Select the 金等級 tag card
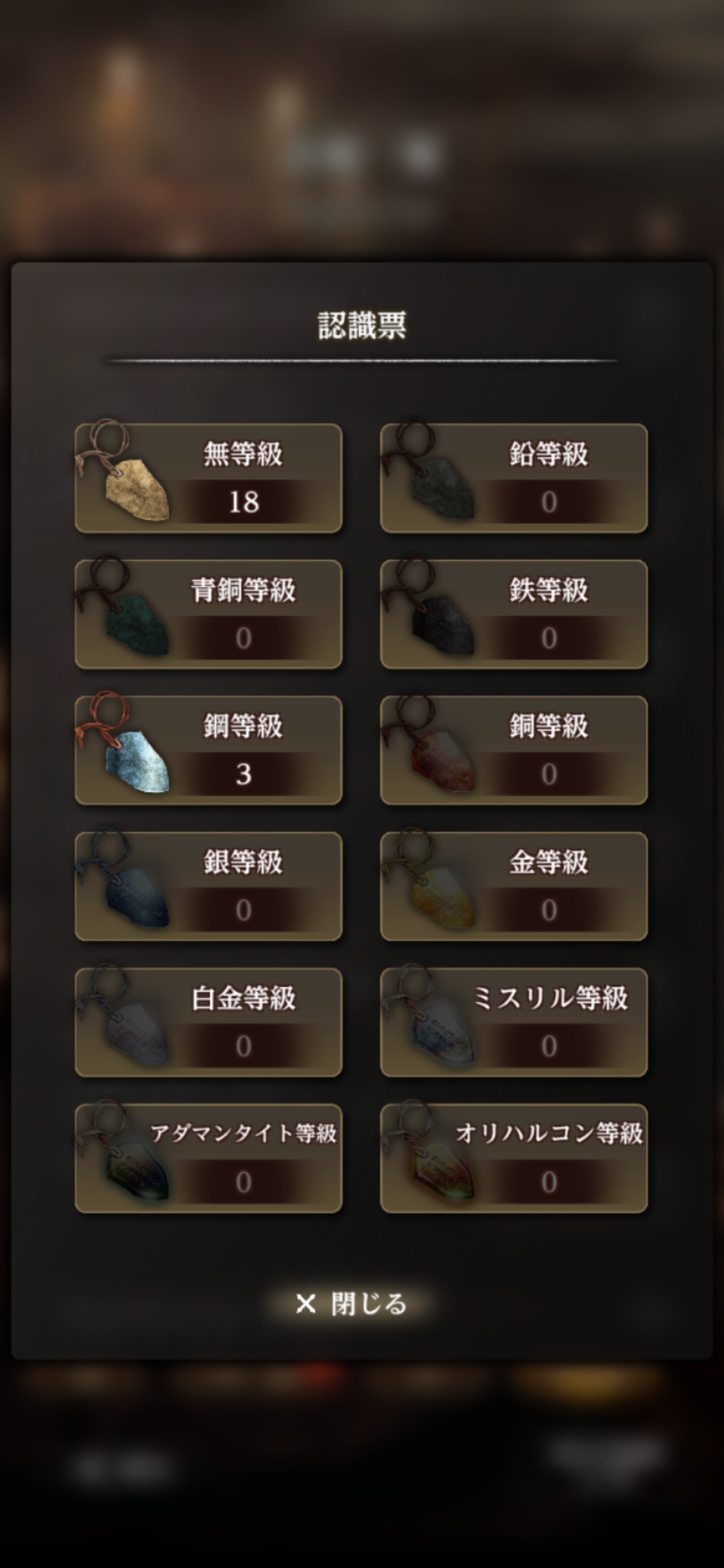724x1568 pixels. (514, 887)
